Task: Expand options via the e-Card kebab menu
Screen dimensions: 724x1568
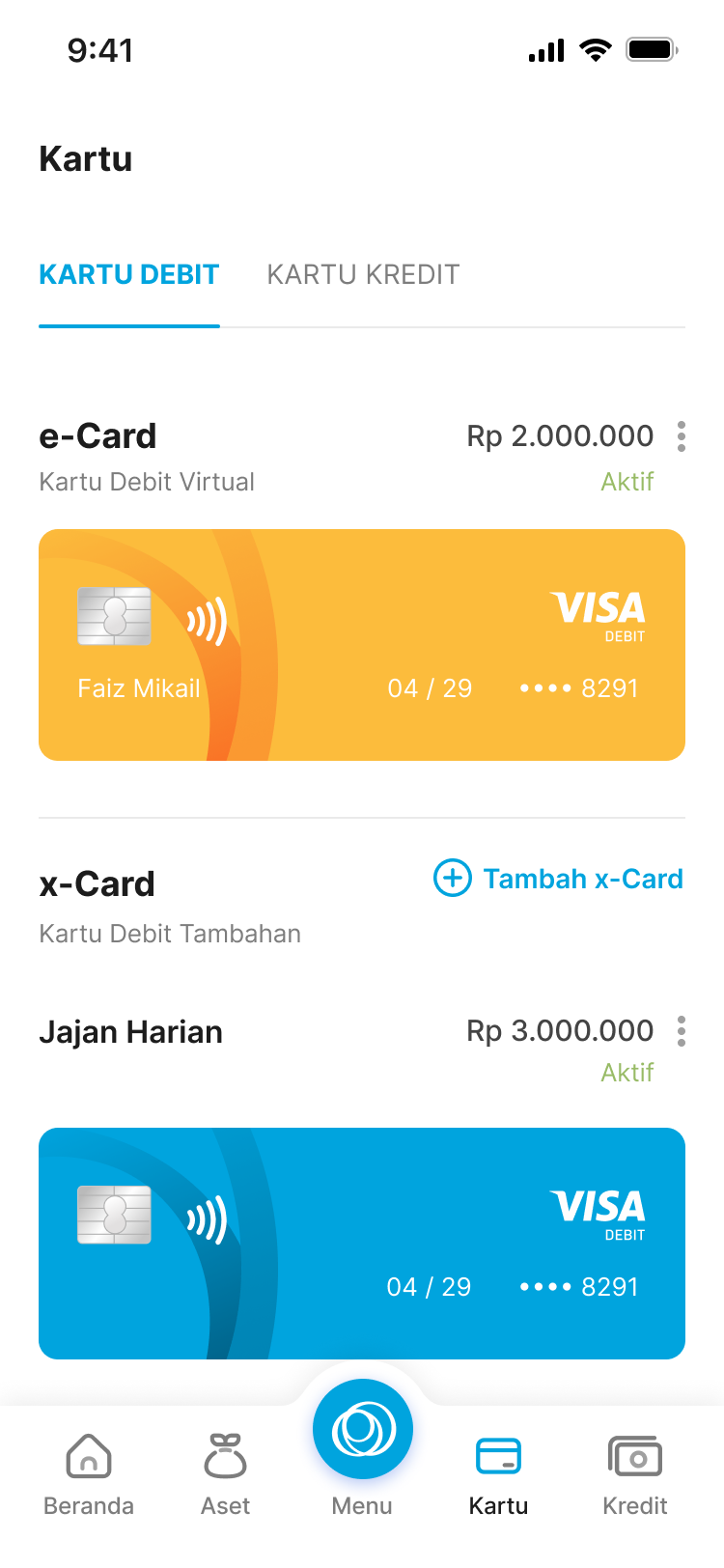Action: coord(681,436)
